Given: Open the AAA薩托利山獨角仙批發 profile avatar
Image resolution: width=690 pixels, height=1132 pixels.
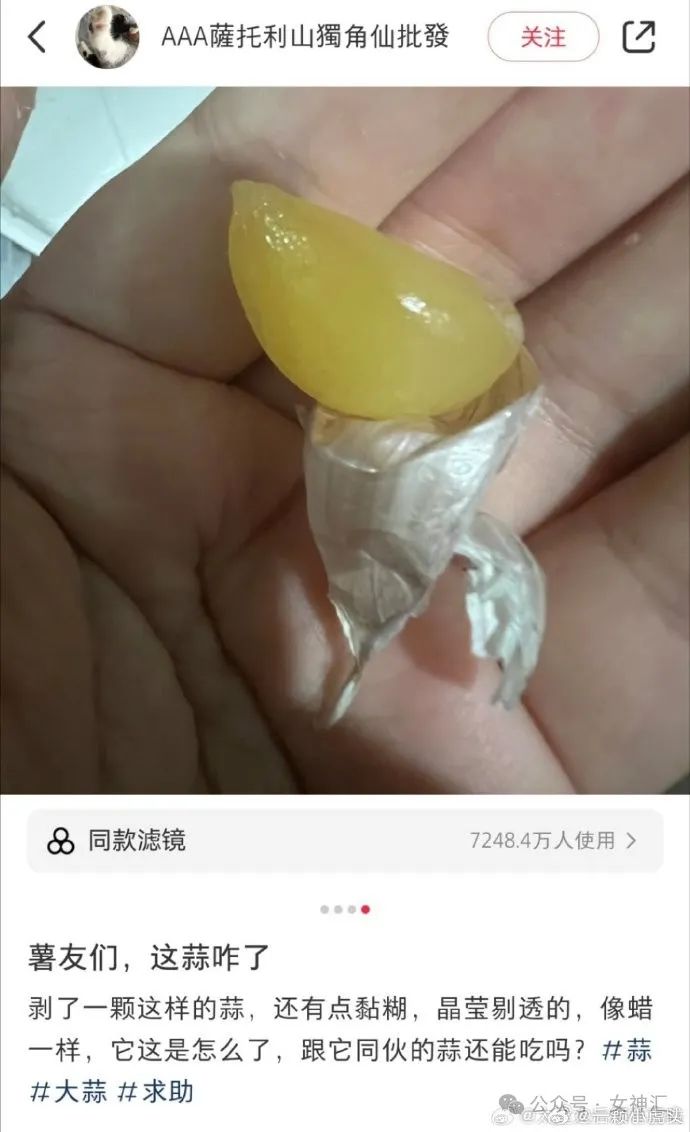Looking at the screenshot, I should point(108,38).
